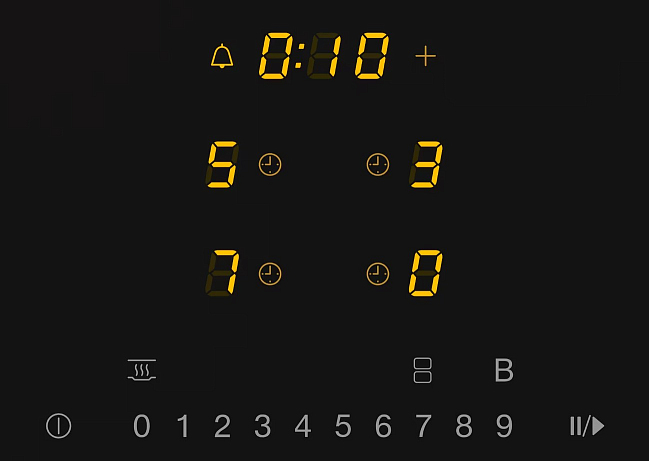649x461 pixels.
Task: Tap the timer bell icon
Action: click(222, 56)
